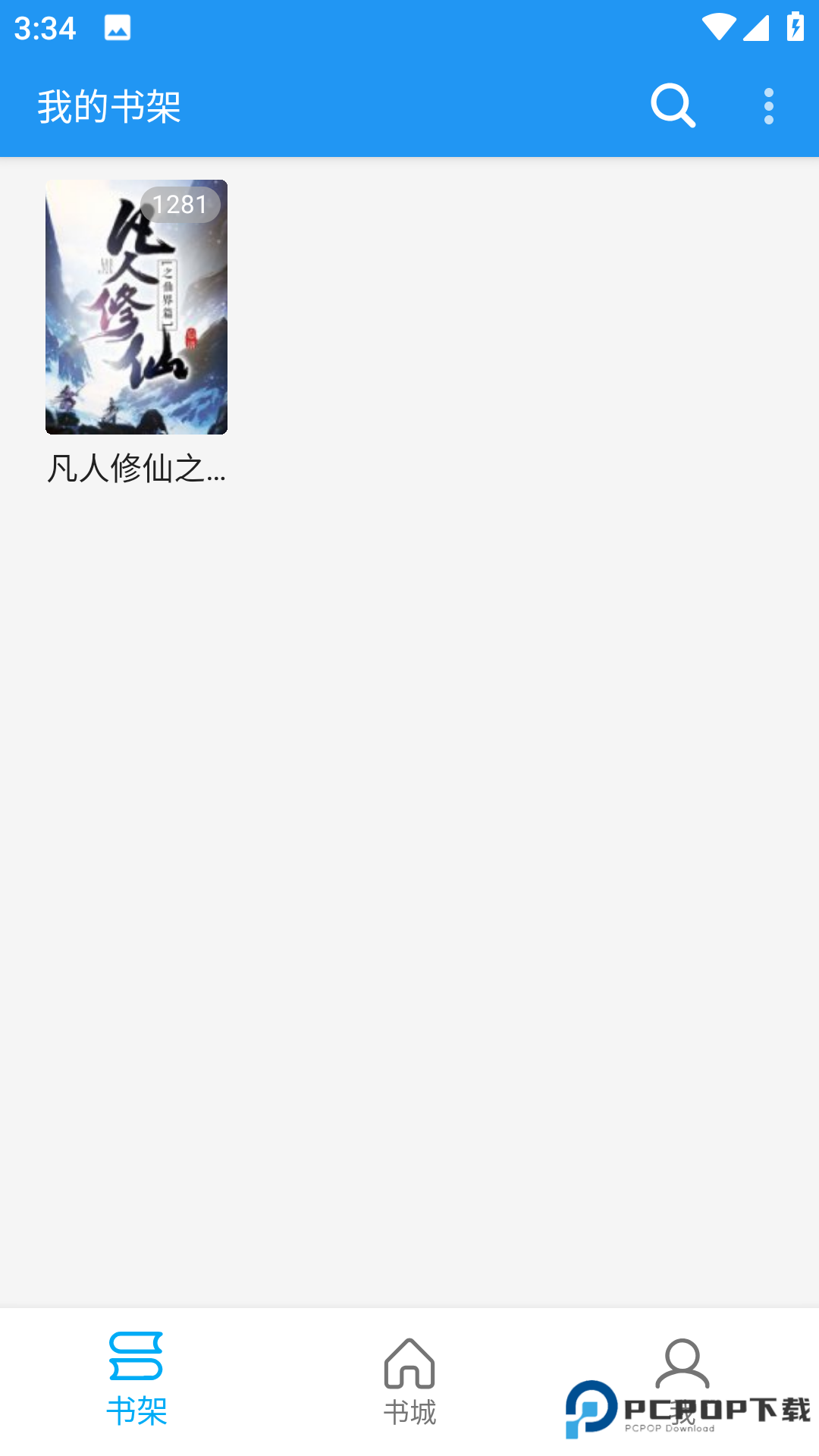Open the overflow three-dot menu
This screenshot has width=819, height=1456.
tap(769, 106)
